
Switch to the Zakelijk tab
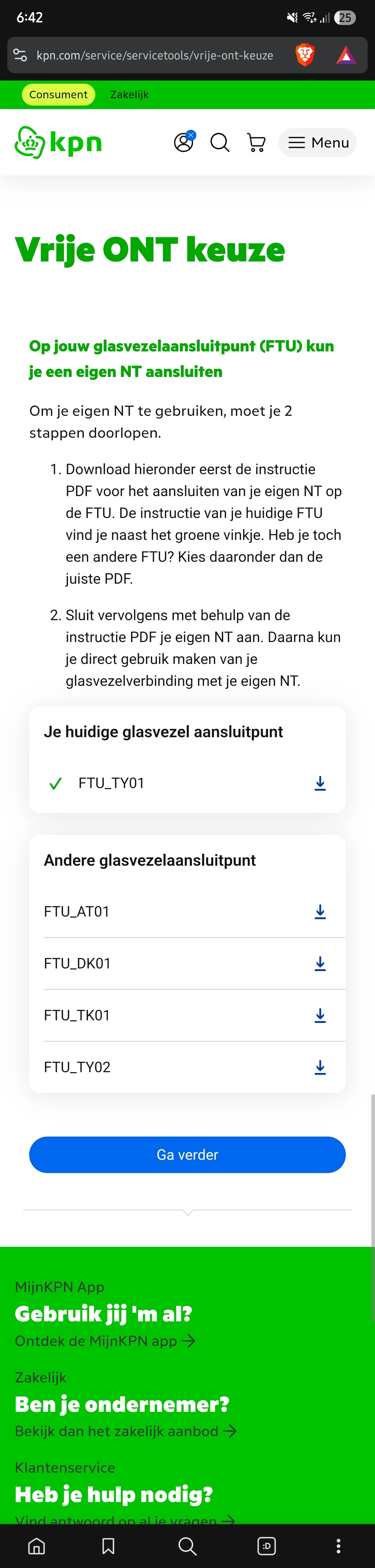129,94
